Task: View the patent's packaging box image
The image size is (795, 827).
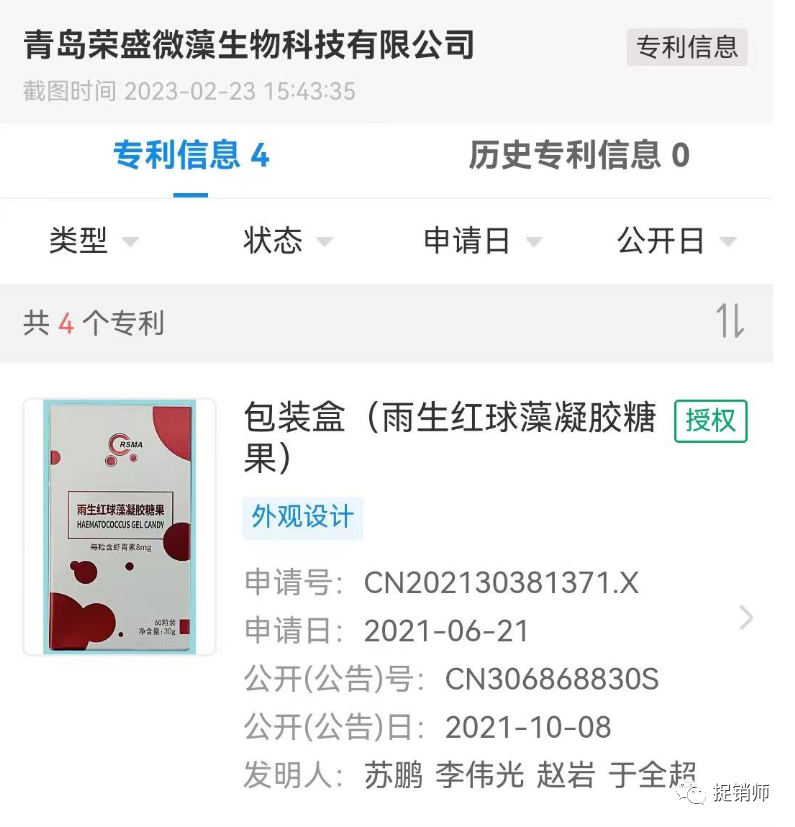Action: click(120, 527)
